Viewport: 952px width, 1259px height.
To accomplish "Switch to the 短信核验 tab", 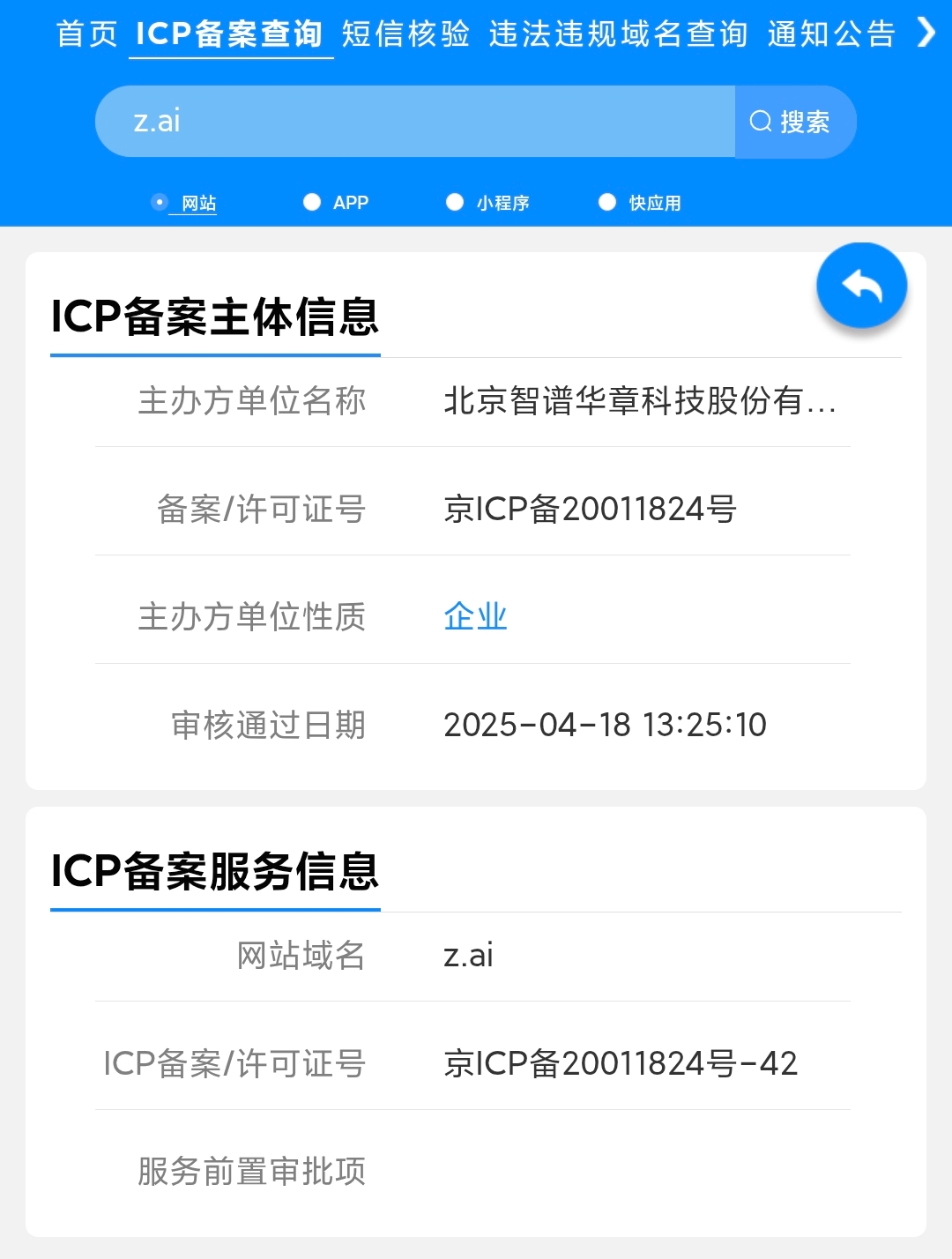I will (x=405, y=34).
